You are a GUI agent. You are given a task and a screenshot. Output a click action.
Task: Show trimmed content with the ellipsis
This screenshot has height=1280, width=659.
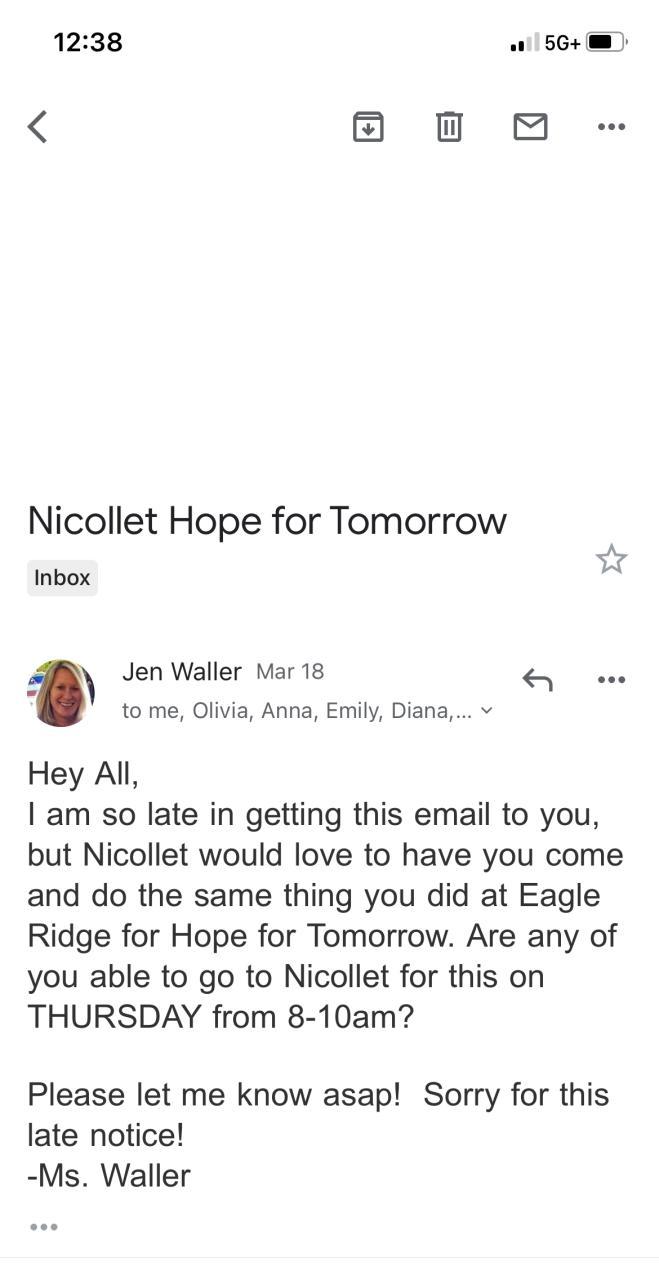[x=44, y=1227]
